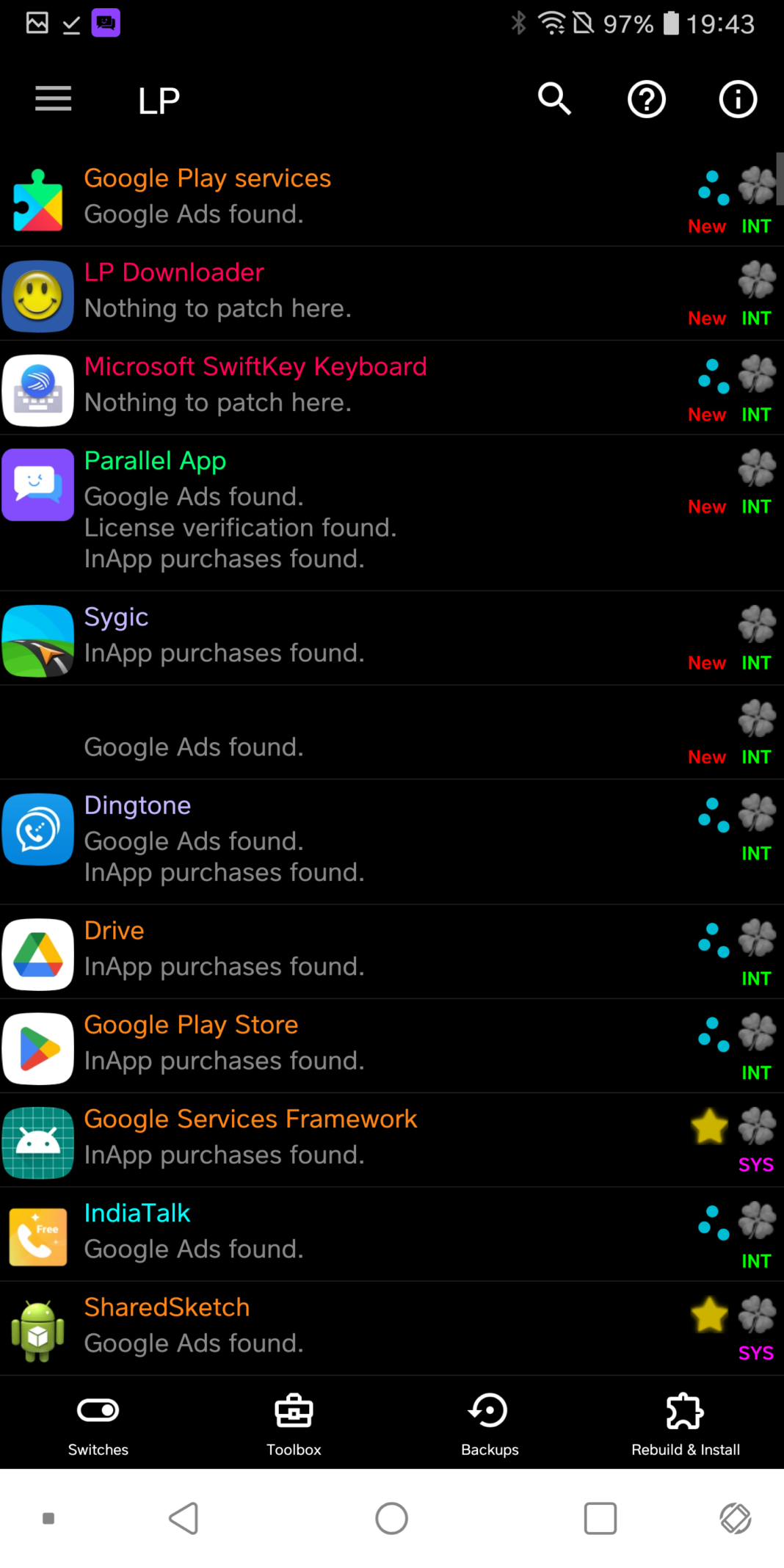
Task: Open Backups from the bottom bar
Action: tap(489, 1423)
